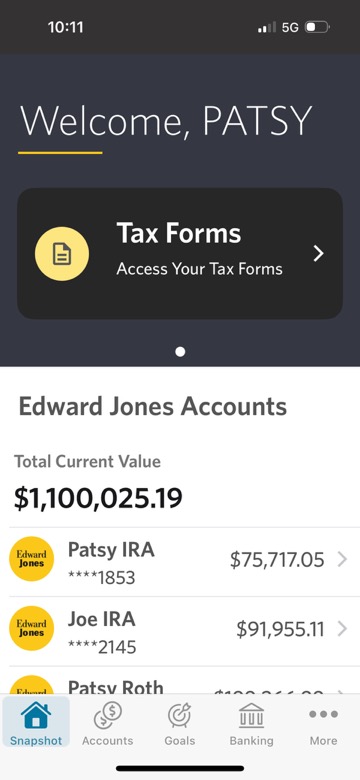Open the Patsy Roth account
360x780 pixels.
click(x=180, y=681)
